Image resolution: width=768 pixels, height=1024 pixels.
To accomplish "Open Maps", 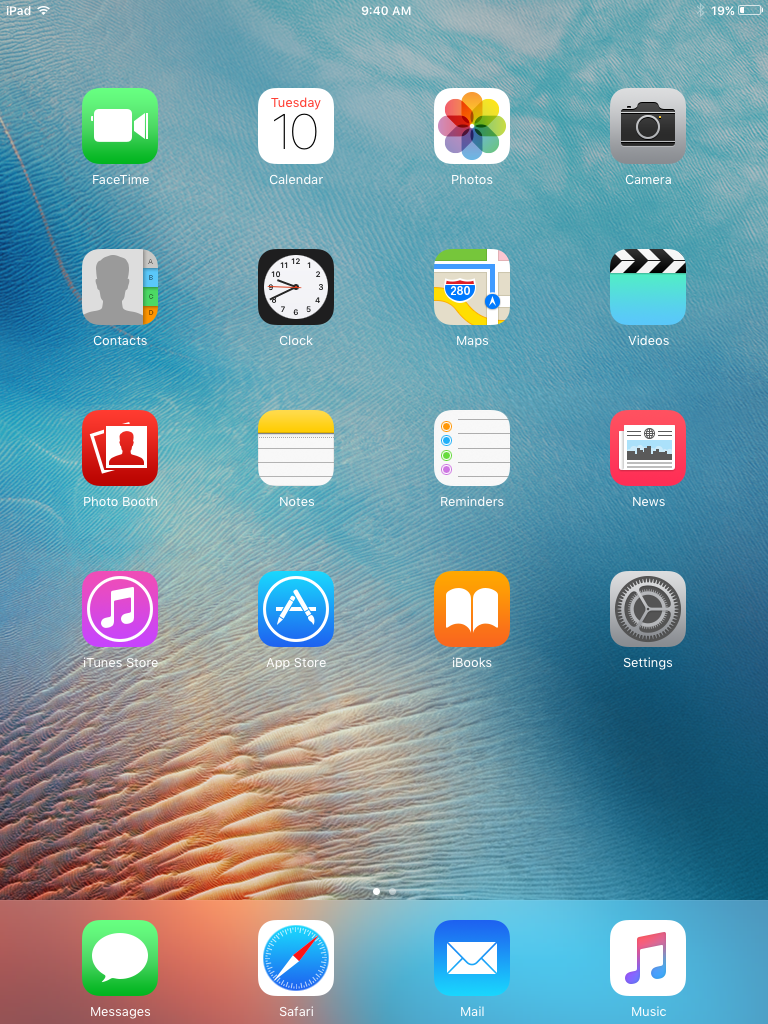I will [472, 287].
